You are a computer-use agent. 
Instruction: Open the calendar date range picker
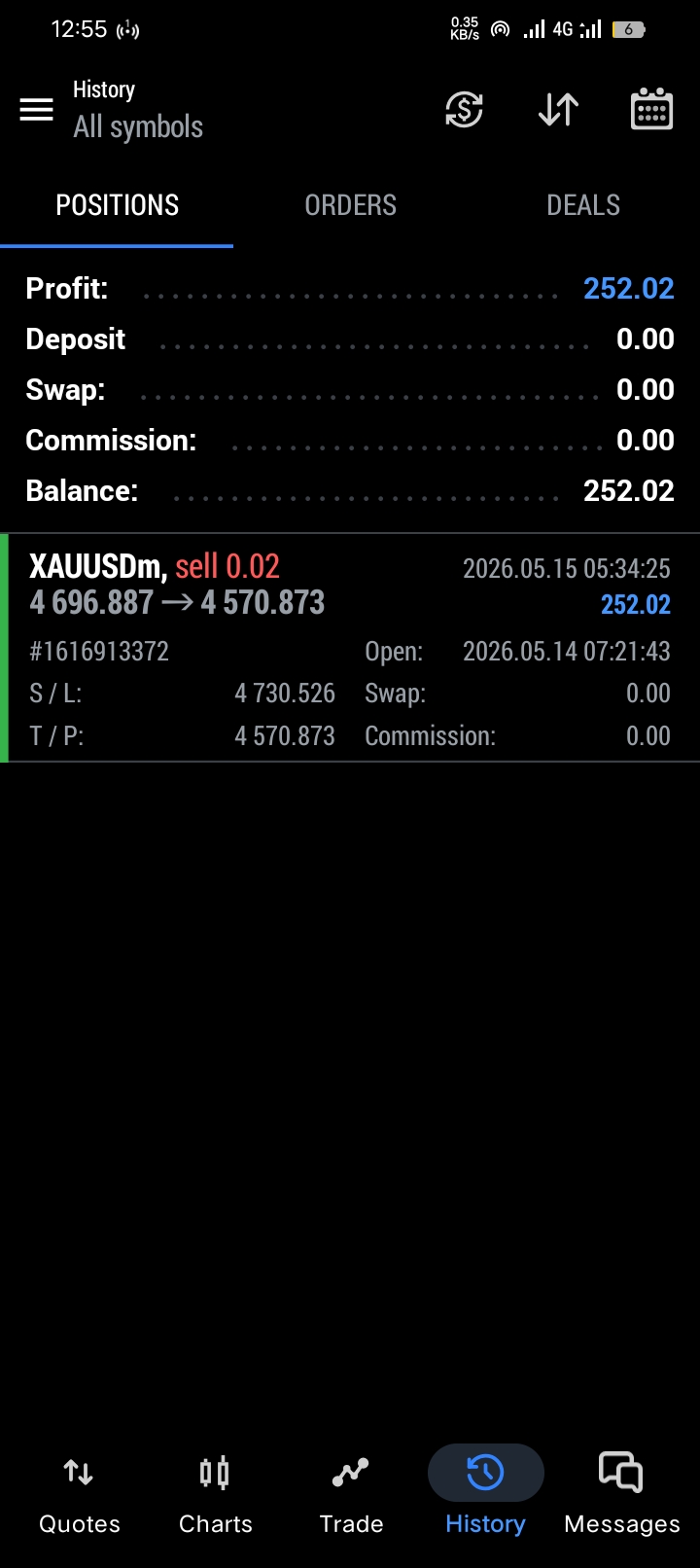[x=651, y=109]
